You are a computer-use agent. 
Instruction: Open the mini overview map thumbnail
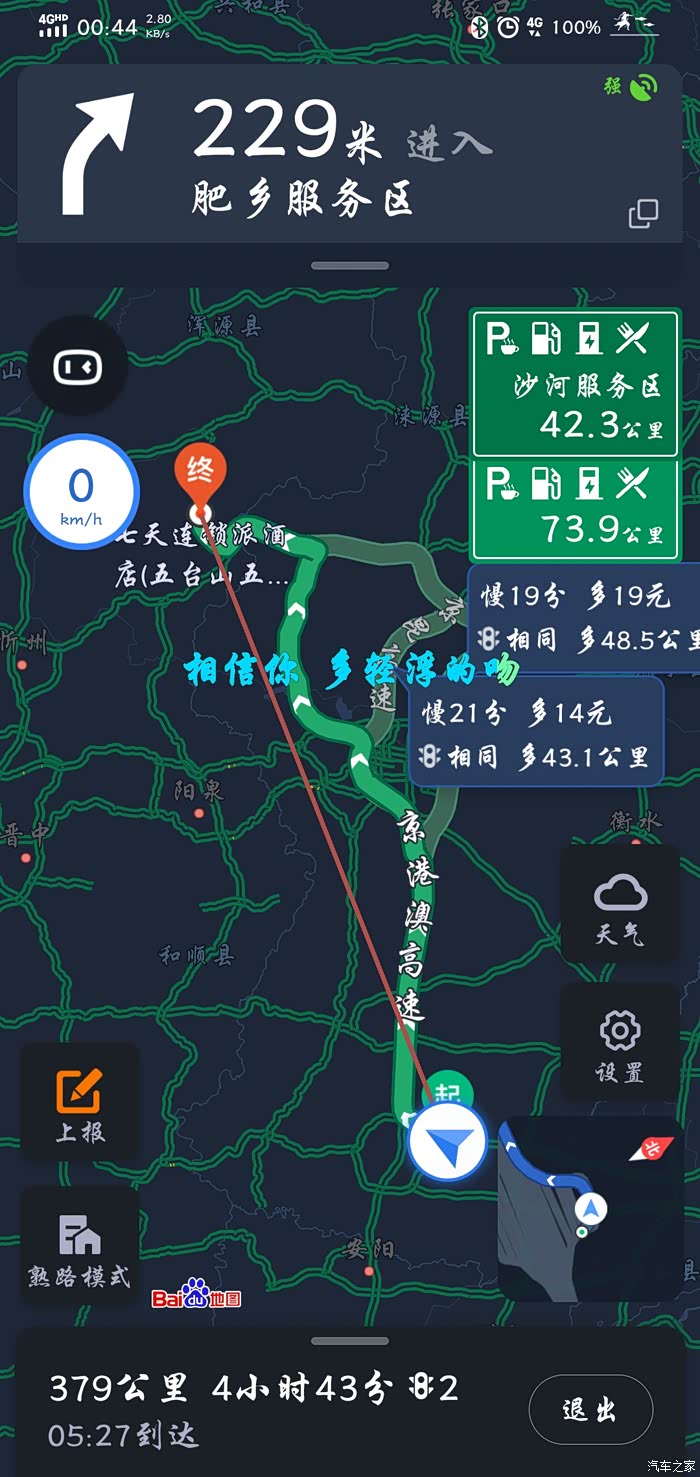pos(590,1207)
